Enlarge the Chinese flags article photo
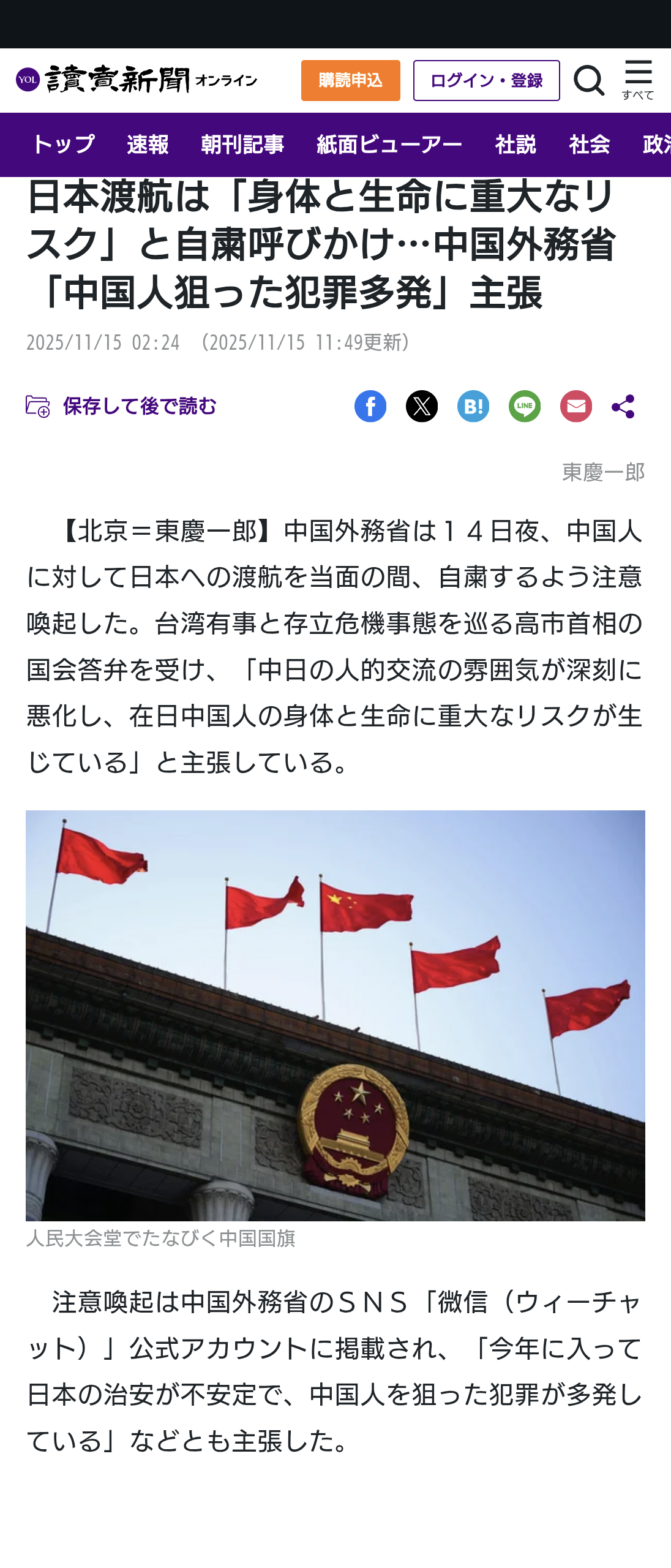 [335, 1015]
